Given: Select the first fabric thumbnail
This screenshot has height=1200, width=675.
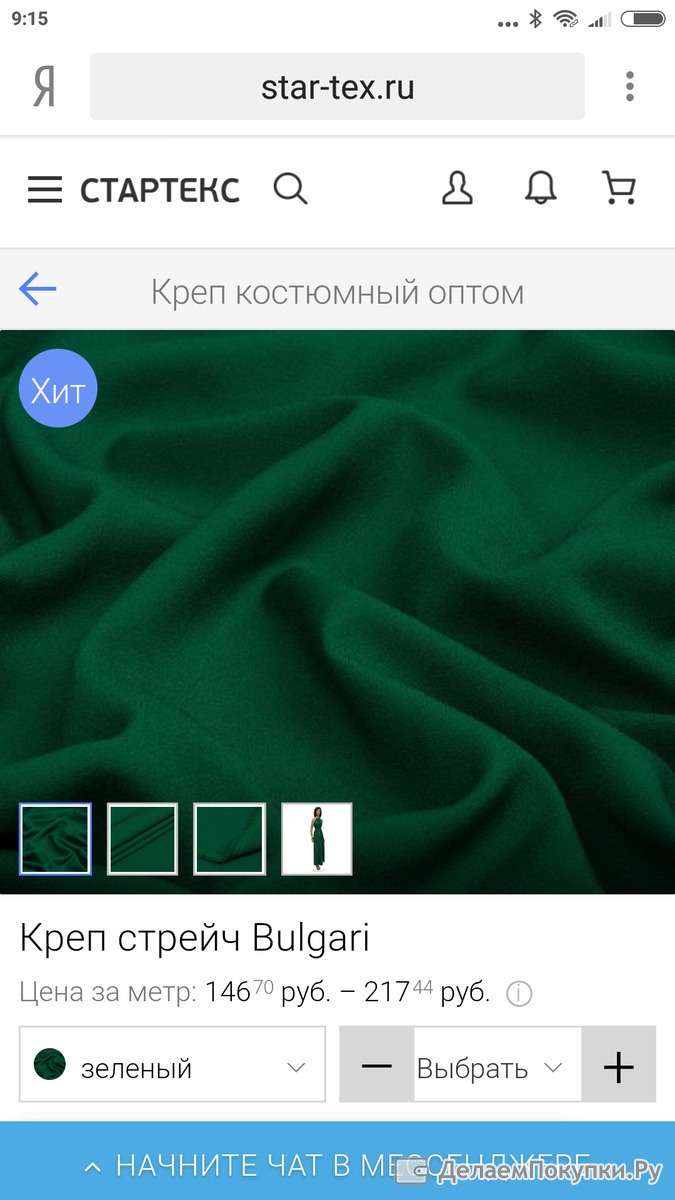Looking at the screenshot, I should (55, 839).
